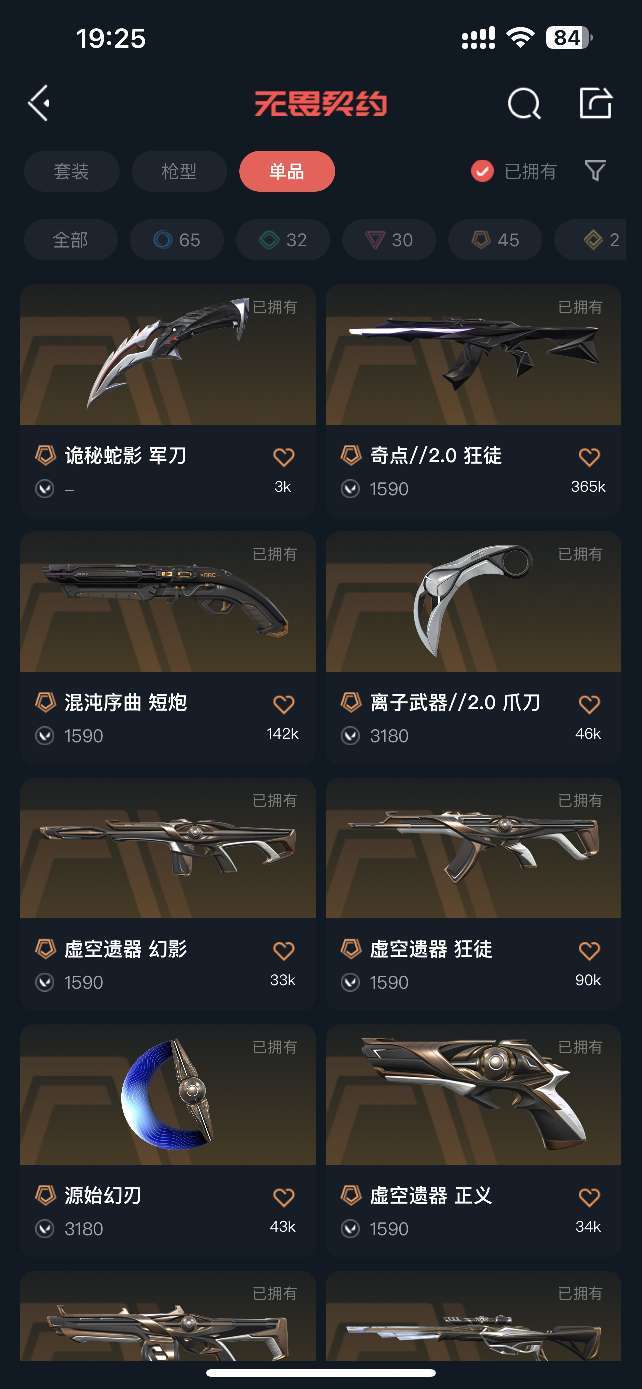642x1389 pixels.
Task: Filter by the pink tier chip 30
Action: pos(389,240)
